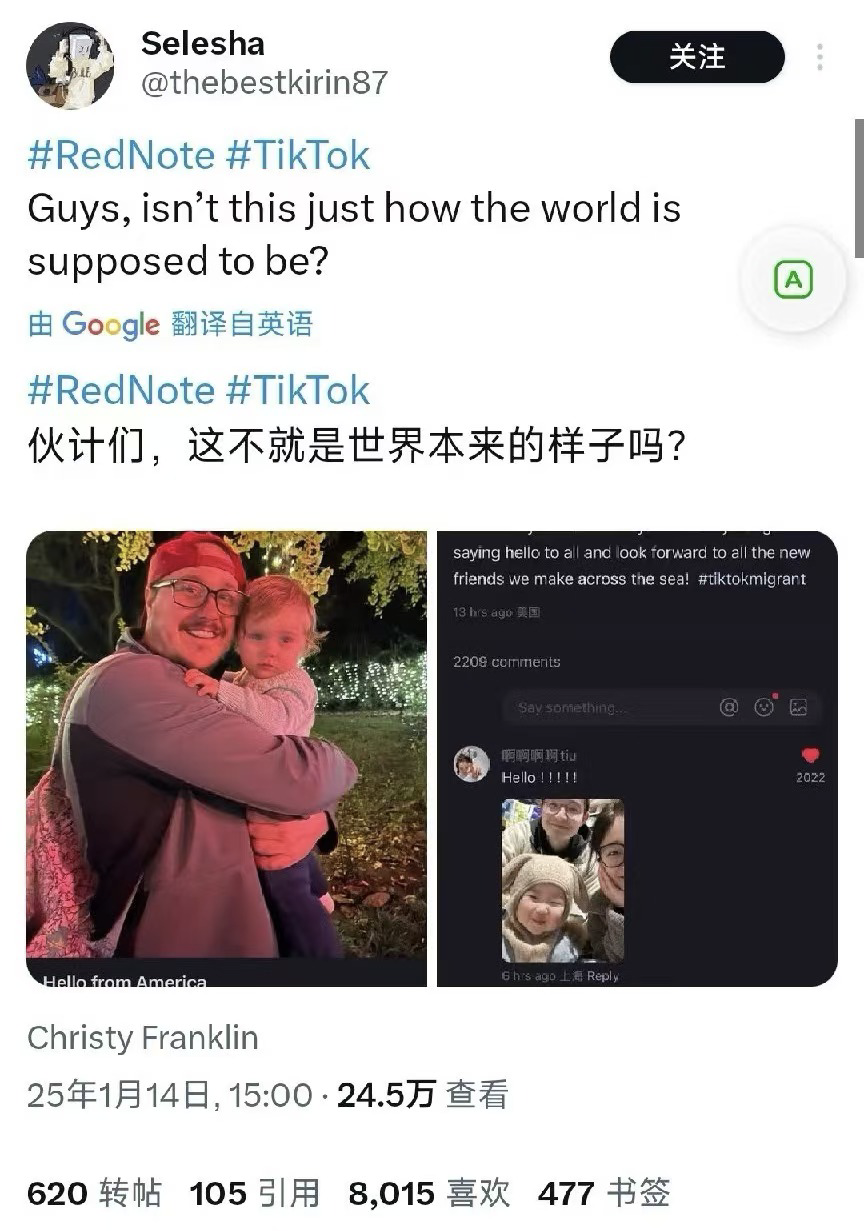Open the first #TikTok hashtag

[x=298, y=155]
